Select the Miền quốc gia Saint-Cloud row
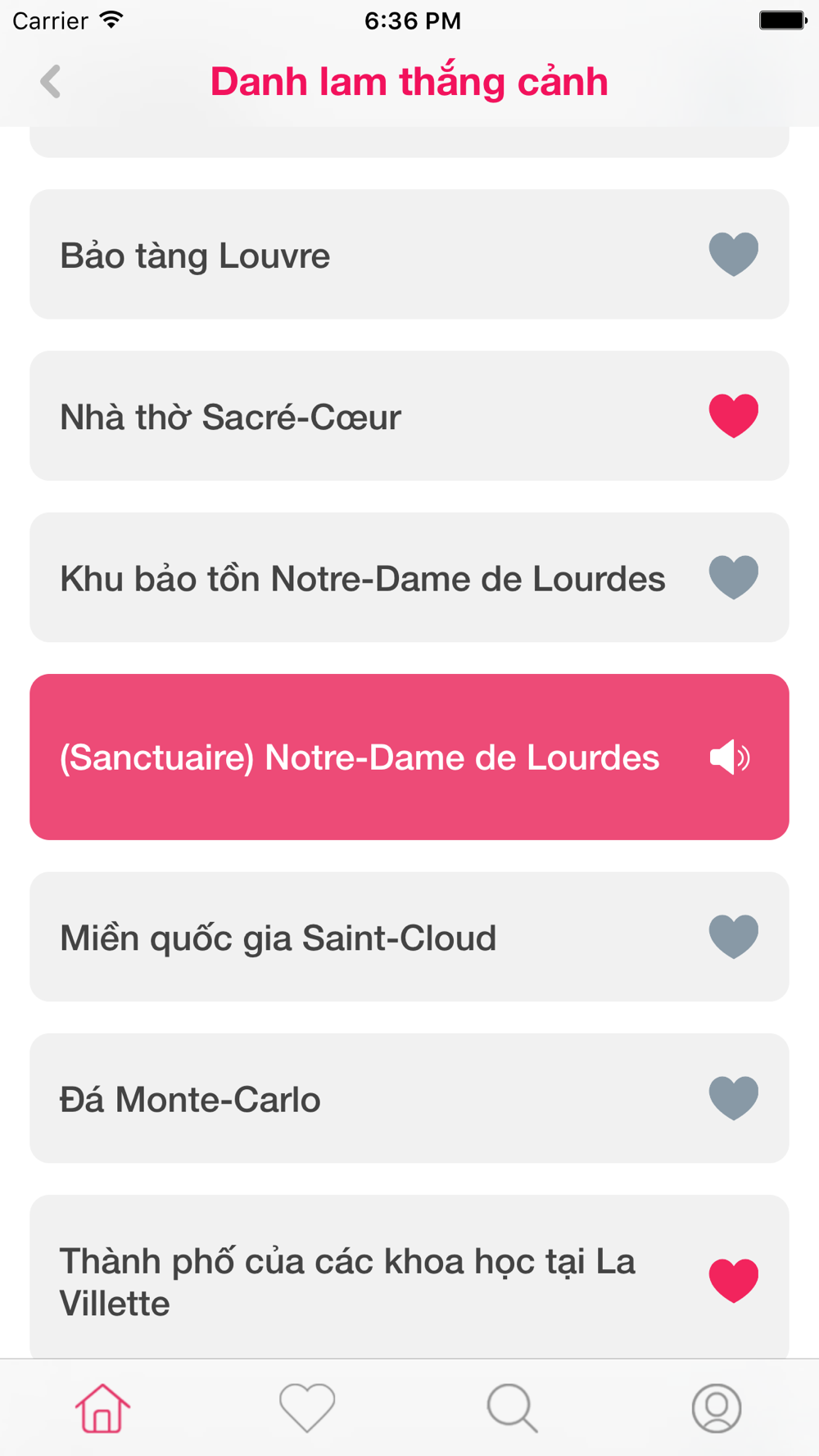Screen dimensions: 819x1456 click(328, 938)
